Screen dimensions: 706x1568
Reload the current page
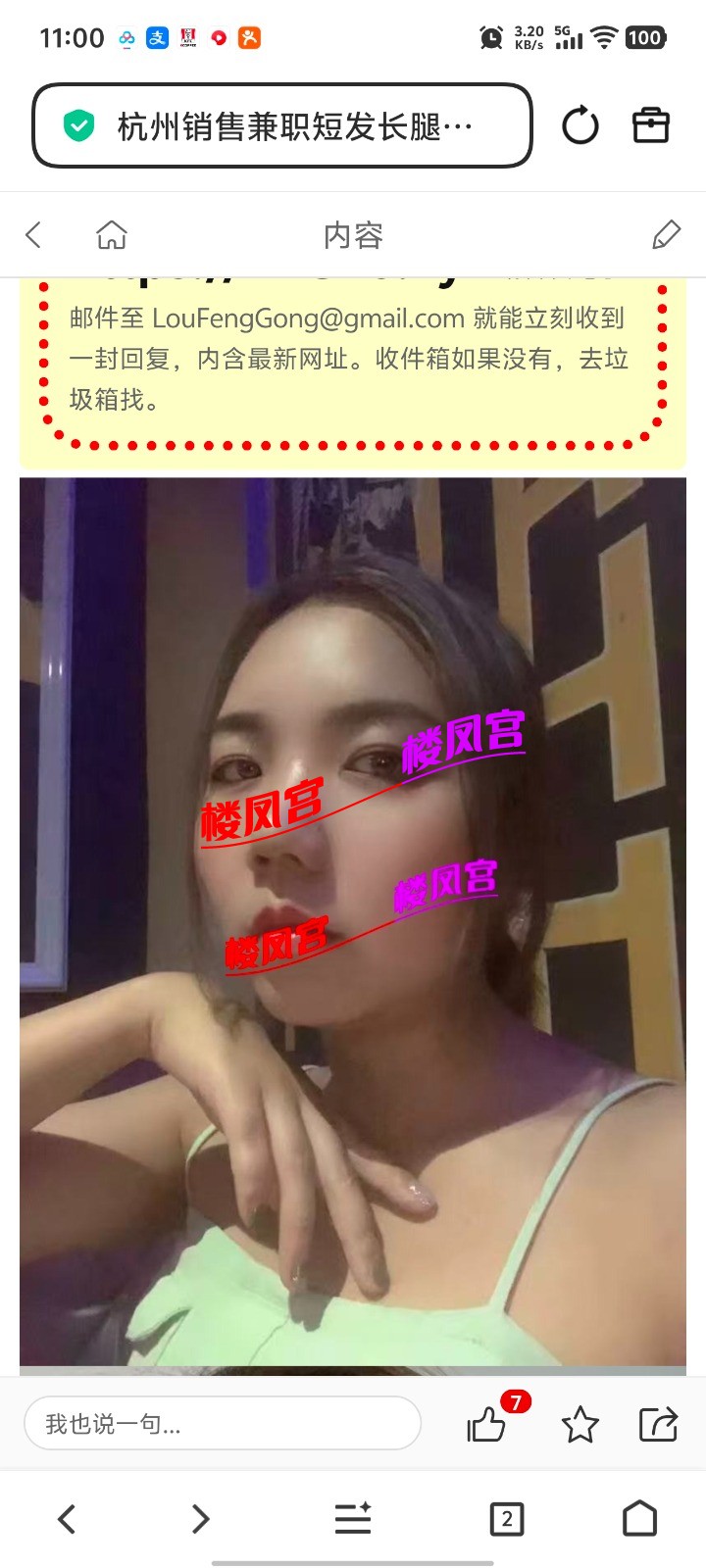(580, 126)
